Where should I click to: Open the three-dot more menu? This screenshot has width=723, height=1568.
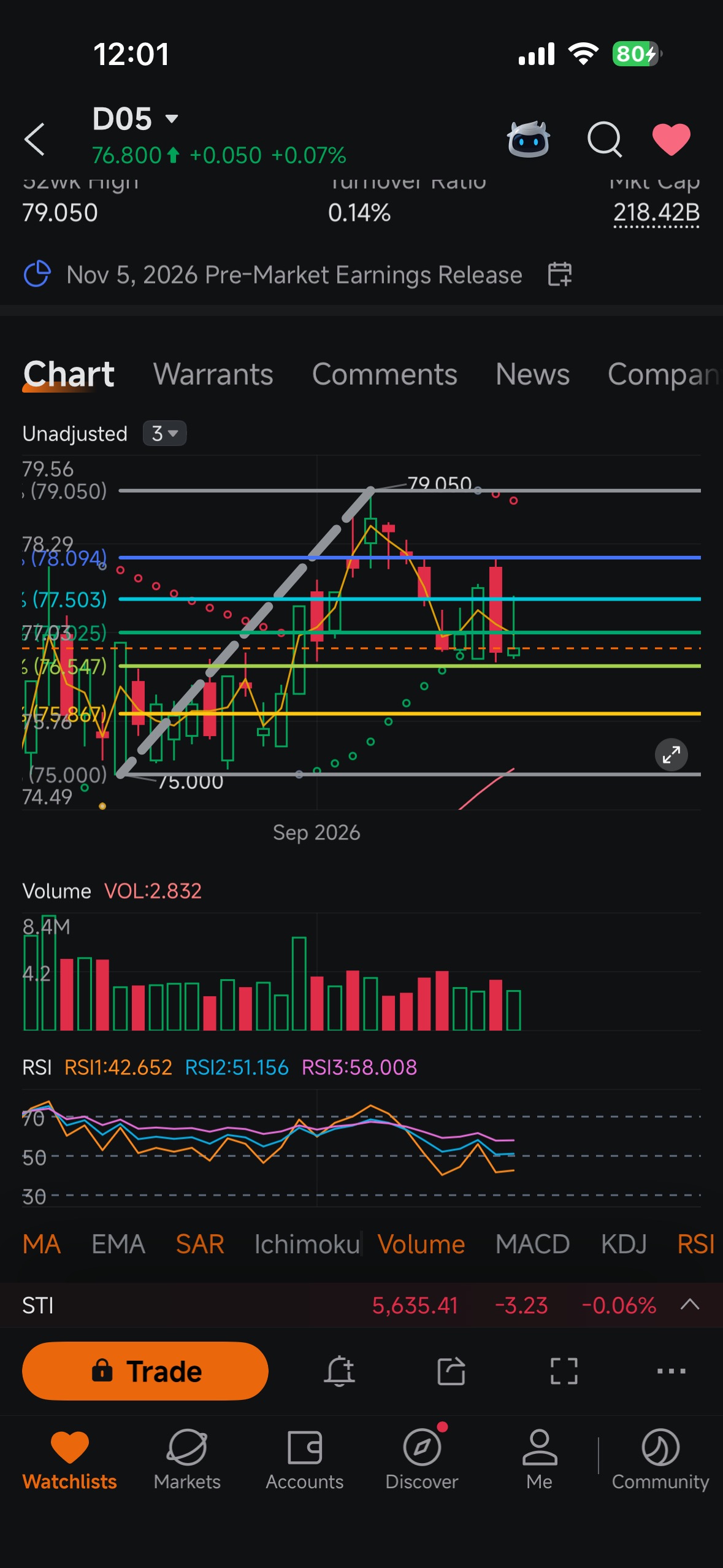[x=671, y=1371]
